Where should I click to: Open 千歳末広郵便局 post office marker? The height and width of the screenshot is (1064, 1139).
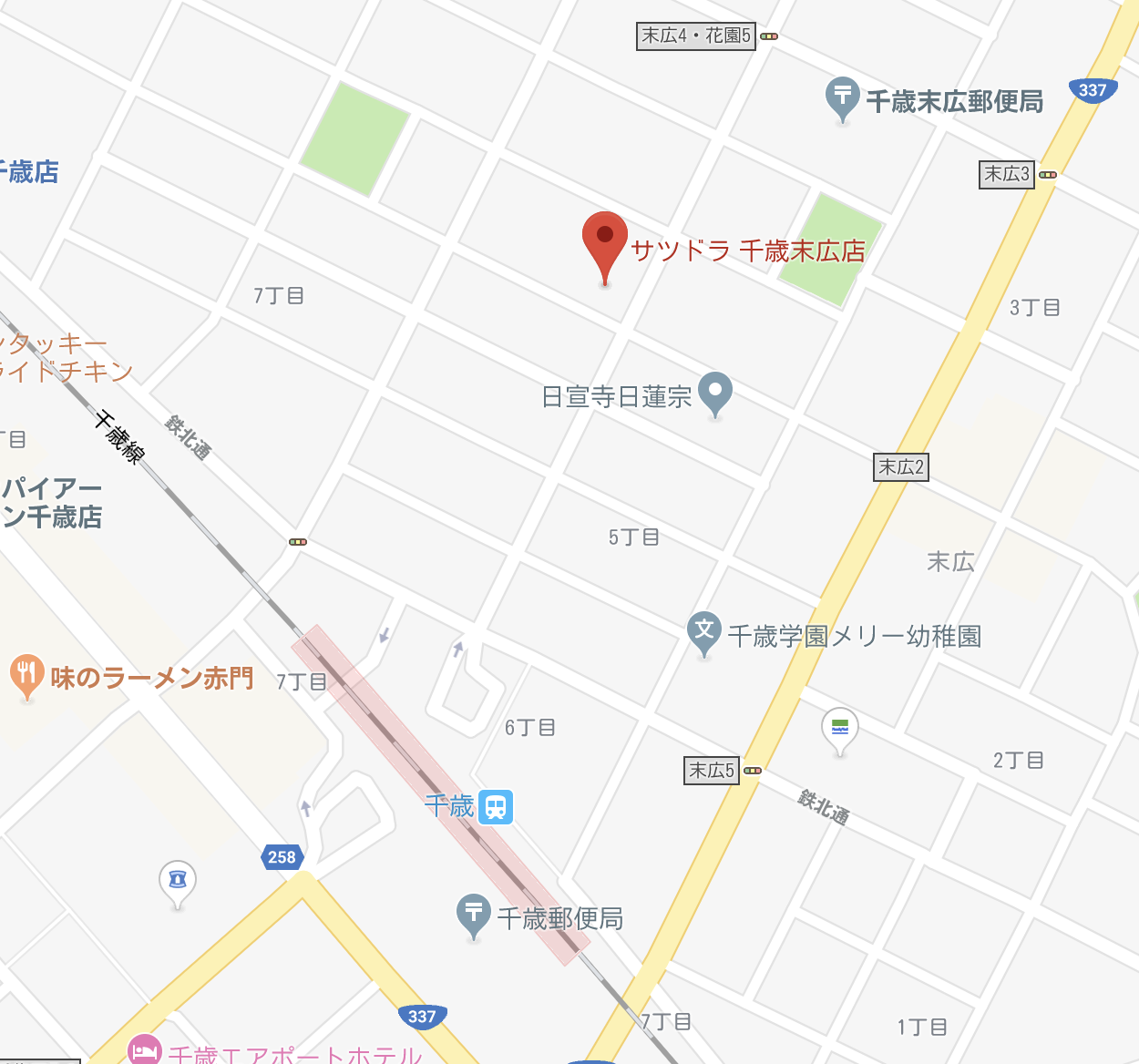tap(842, 97)
